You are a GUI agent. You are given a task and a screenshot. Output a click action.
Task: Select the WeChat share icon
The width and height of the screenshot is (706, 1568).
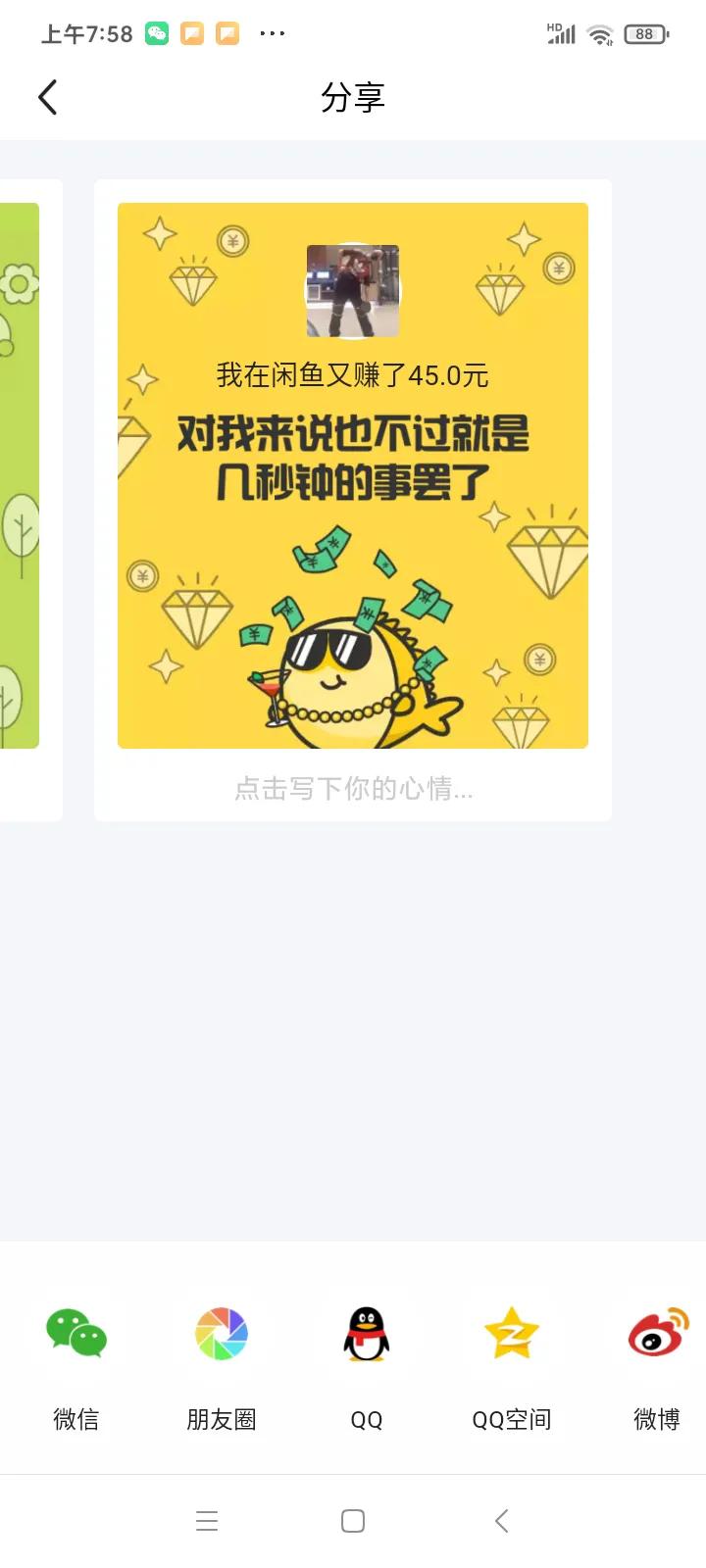(76, 1335)
